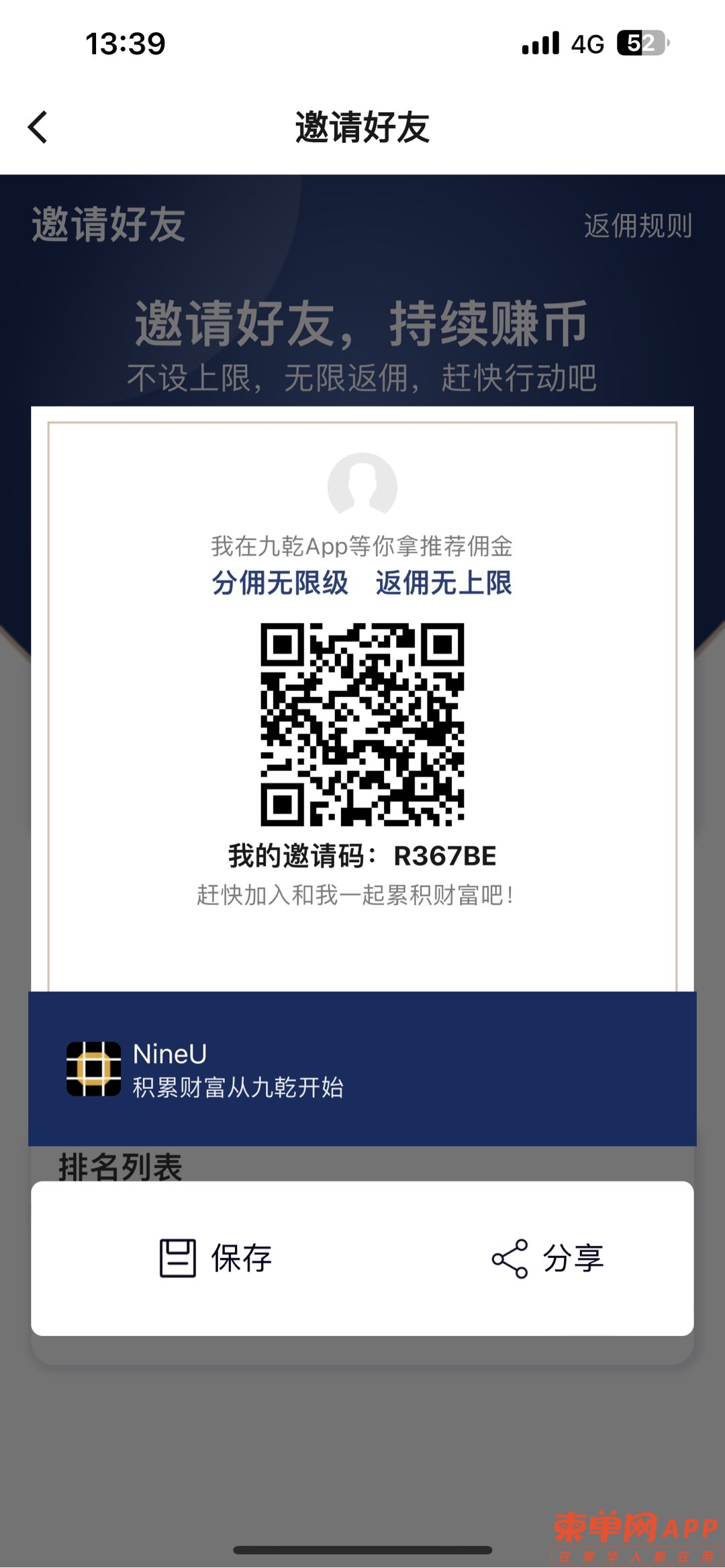
Task: Go back from the 邀请好友 page
Action: [38, 127]
